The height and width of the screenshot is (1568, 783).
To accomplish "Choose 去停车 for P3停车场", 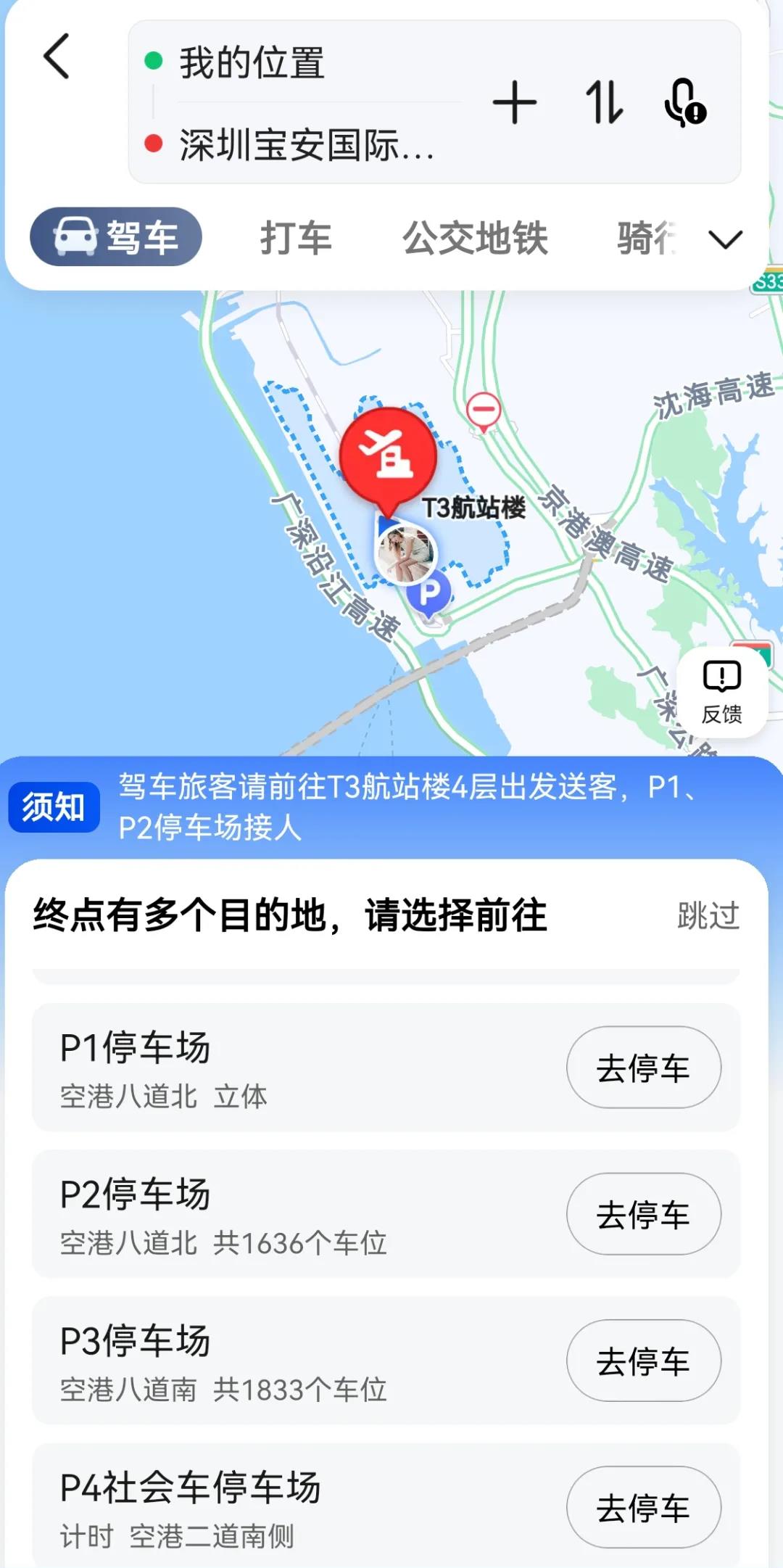I will [643, 1361].
